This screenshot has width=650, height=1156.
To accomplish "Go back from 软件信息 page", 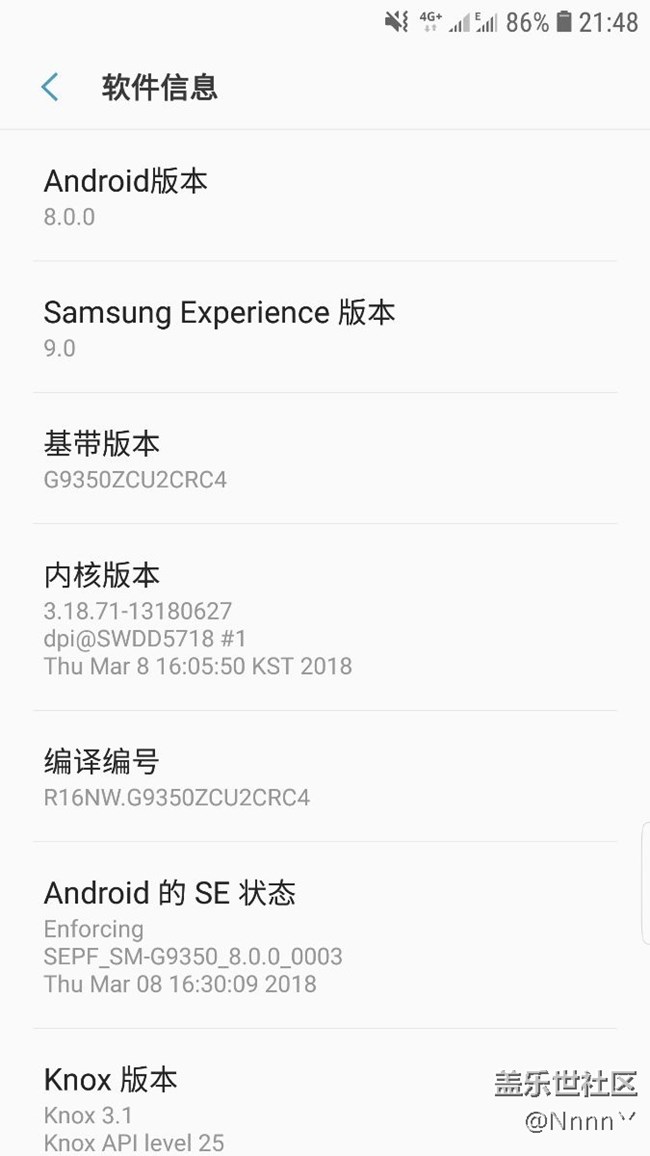I will point(50,88).
